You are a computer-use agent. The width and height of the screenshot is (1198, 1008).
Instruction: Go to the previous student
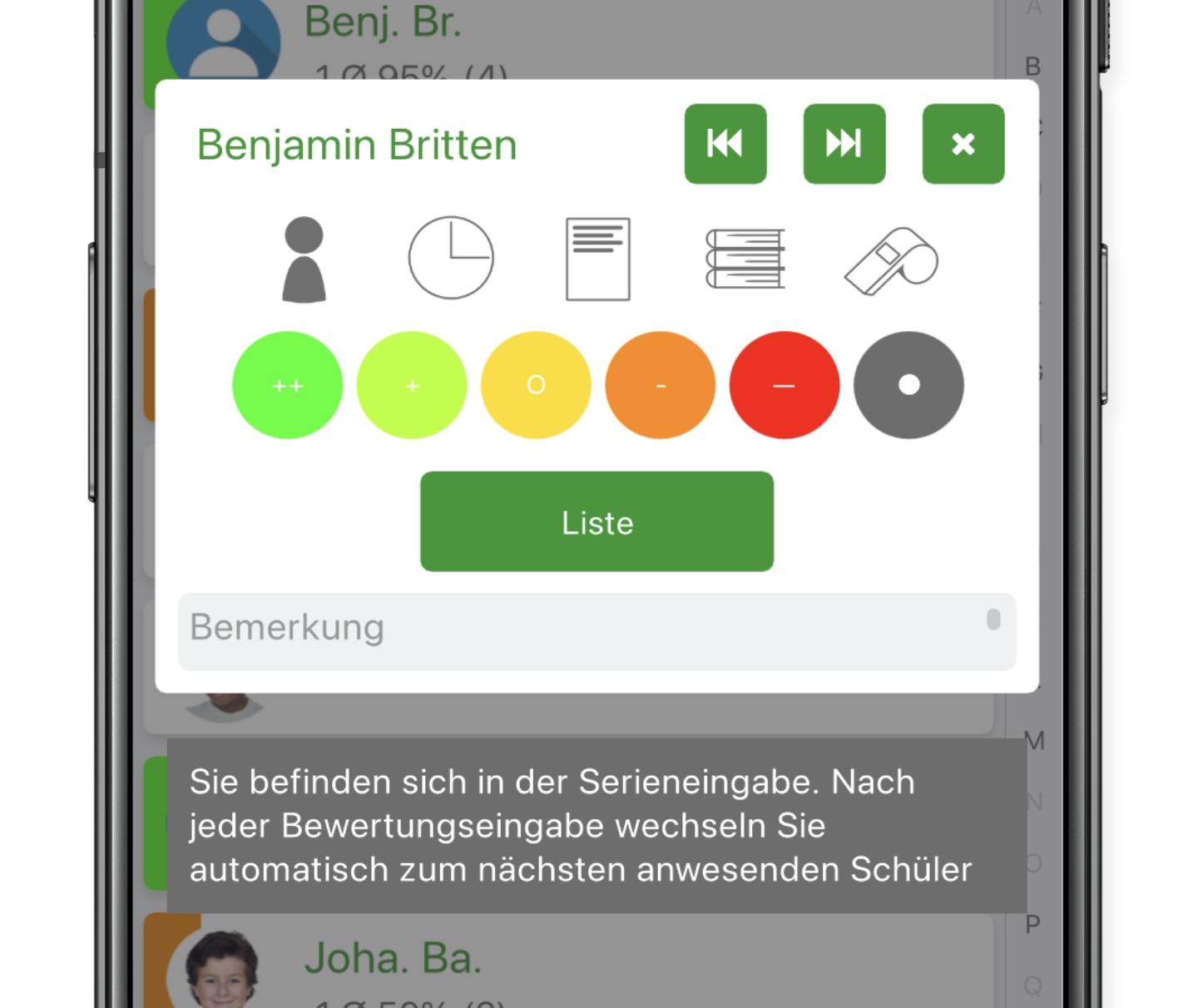point(725,144)
